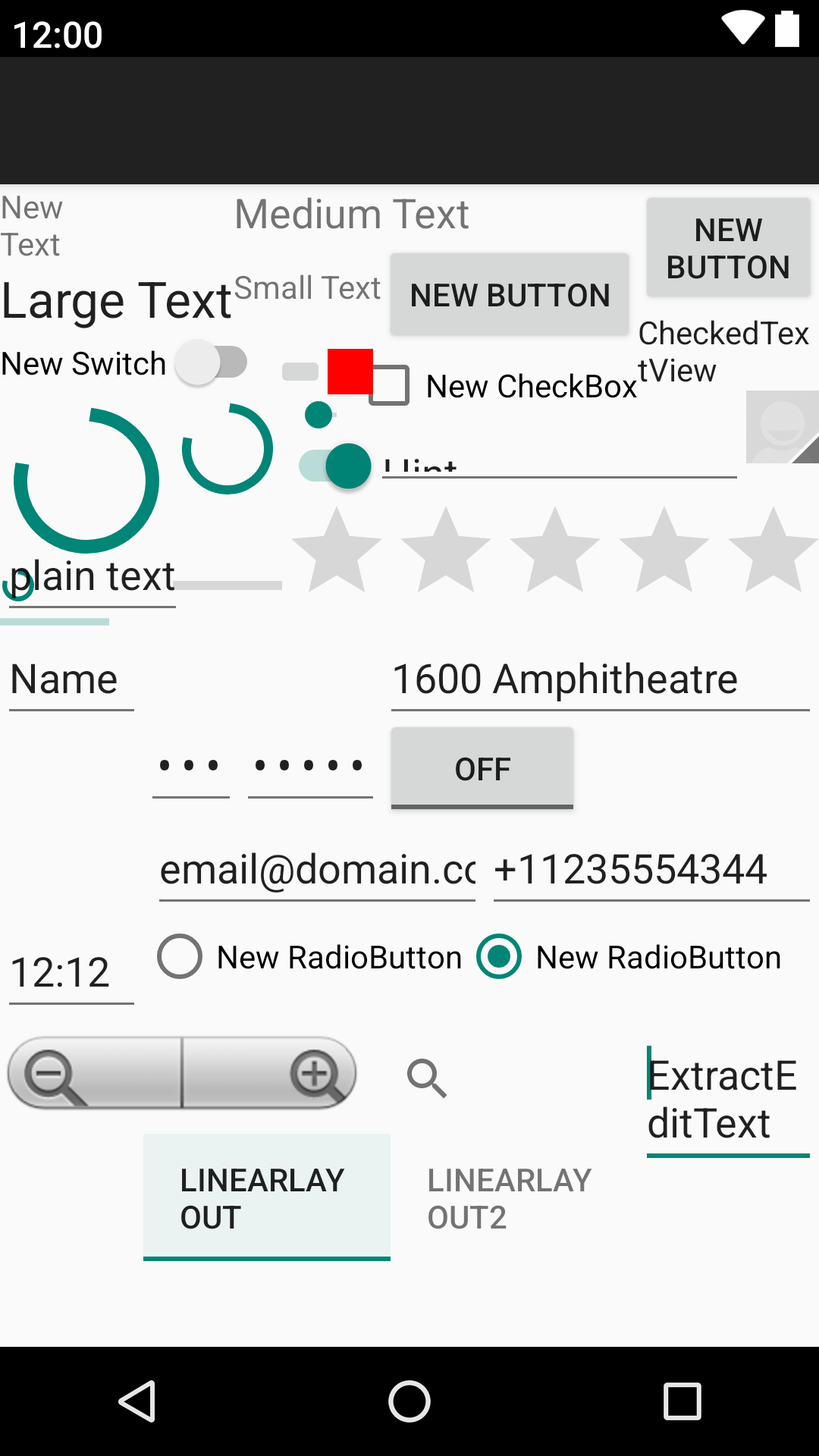Open the contact badge avatar
The image size is (819, 1456).
point(782,427)
